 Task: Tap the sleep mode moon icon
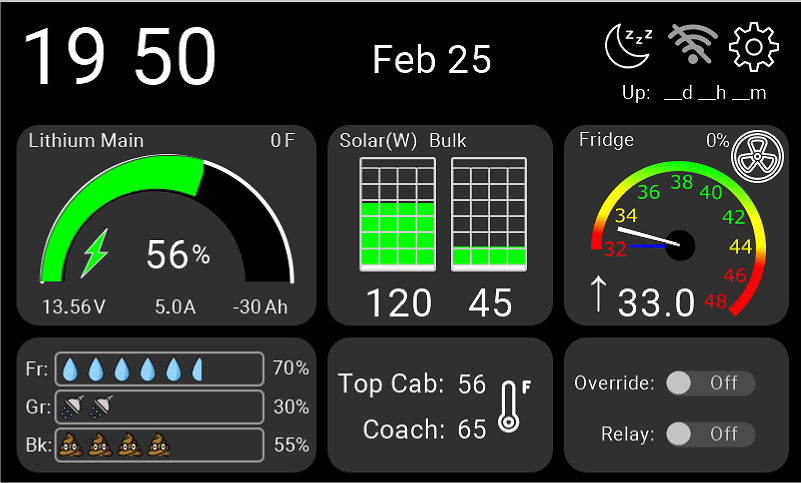pos(629,46)
